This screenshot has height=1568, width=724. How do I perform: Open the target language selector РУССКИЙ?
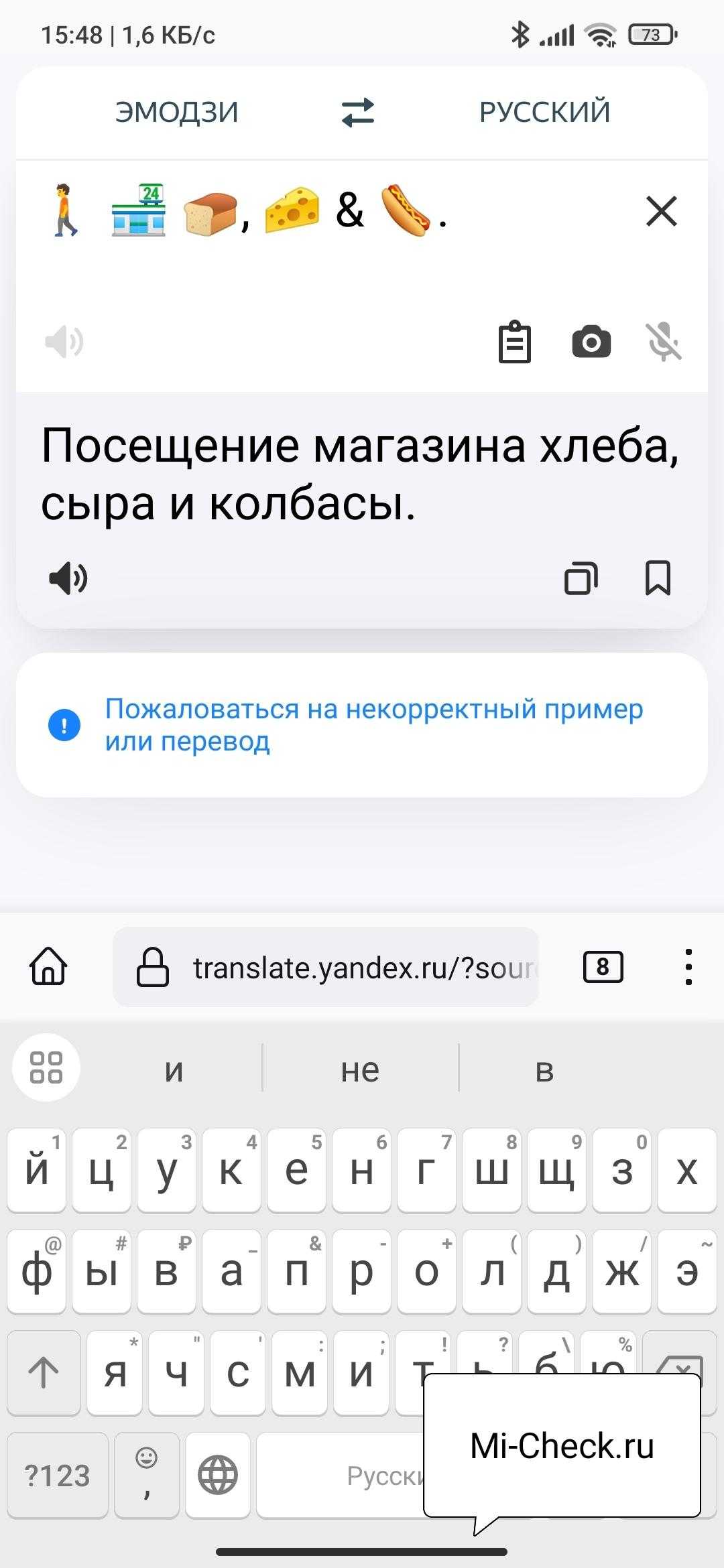544,112
